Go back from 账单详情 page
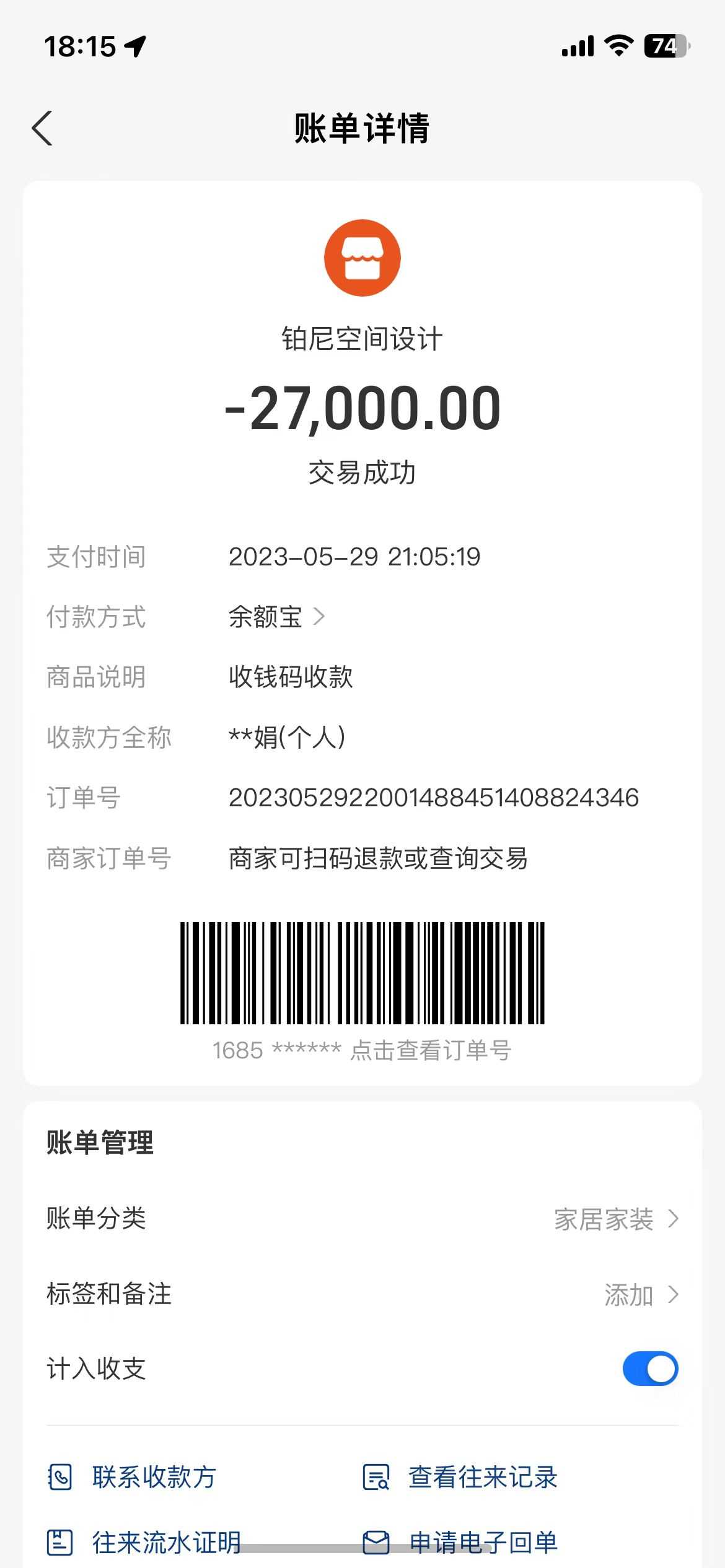This screenshot has height=1568, width=725. [x=42, y=129]
